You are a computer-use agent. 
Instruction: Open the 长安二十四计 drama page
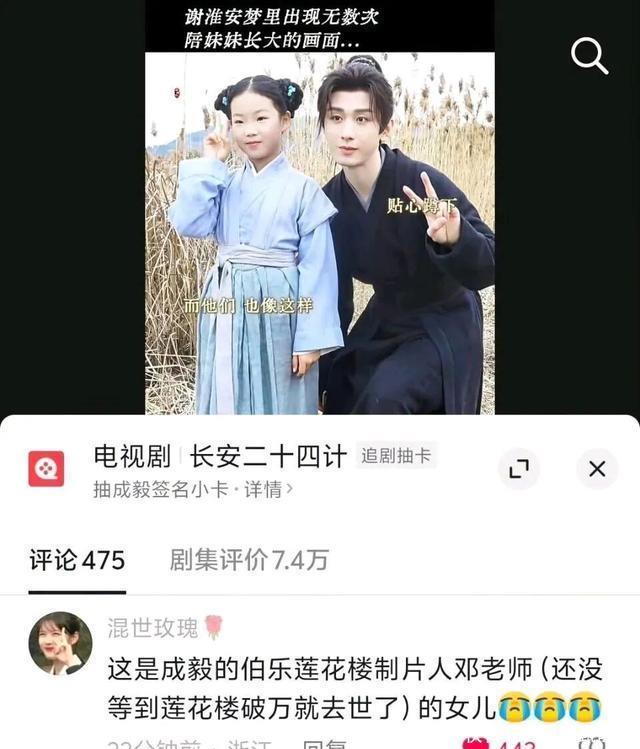pyautogui.click(x=268, y=457)
